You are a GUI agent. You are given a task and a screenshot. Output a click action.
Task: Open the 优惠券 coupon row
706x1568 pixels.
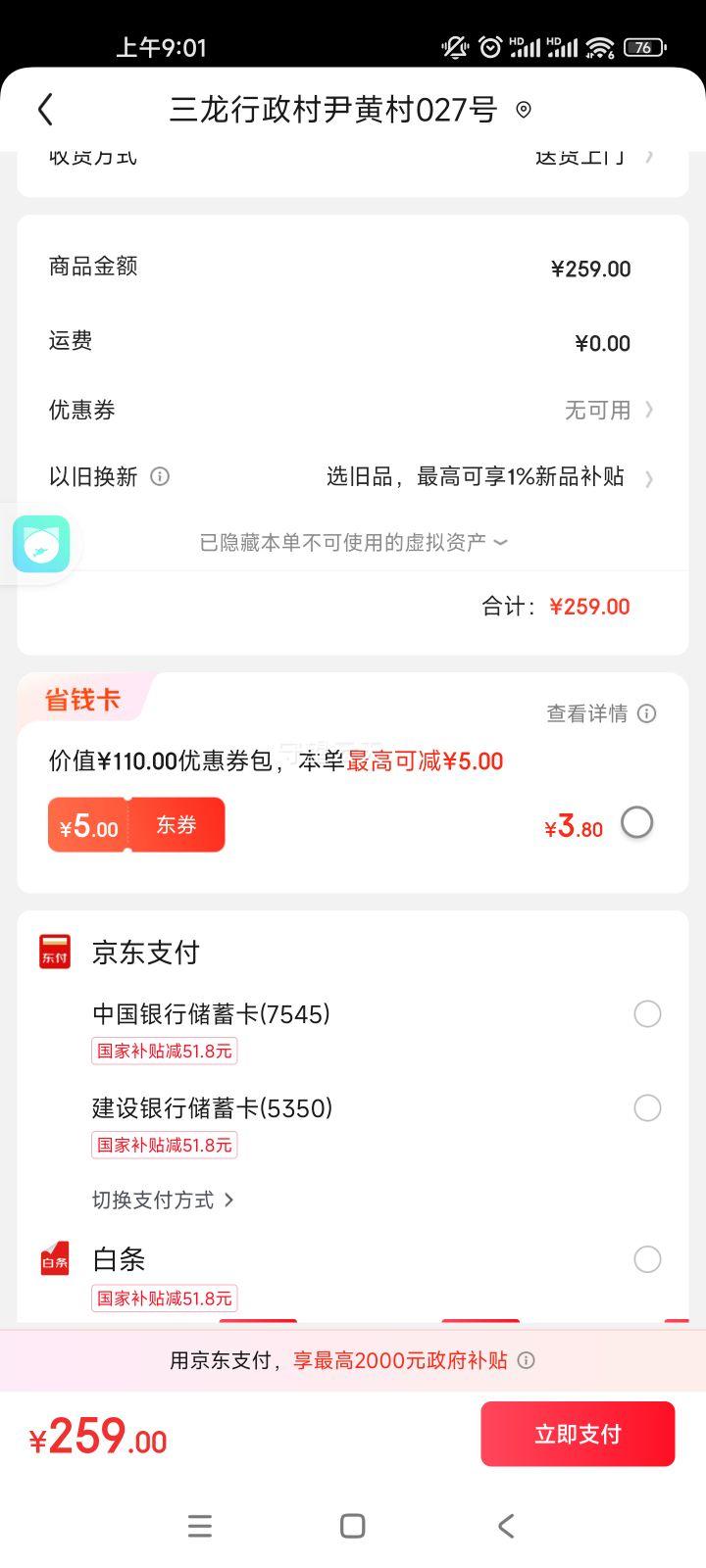coord(353,410)
